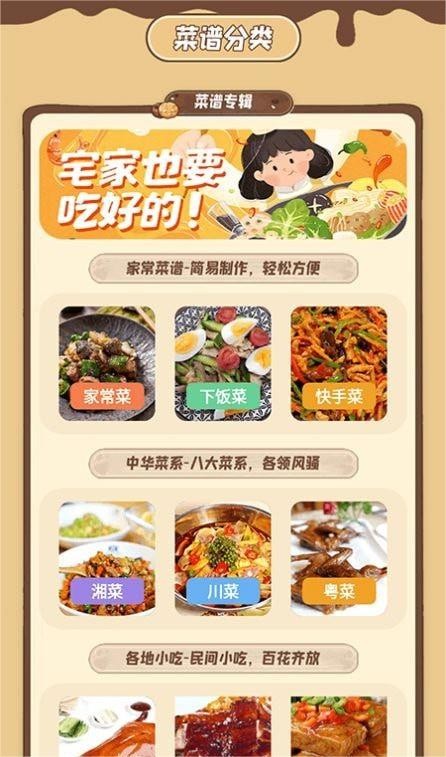Open the 家常菜 recipe category
Screen dimensions: 446x757
(x=107, y=364)
